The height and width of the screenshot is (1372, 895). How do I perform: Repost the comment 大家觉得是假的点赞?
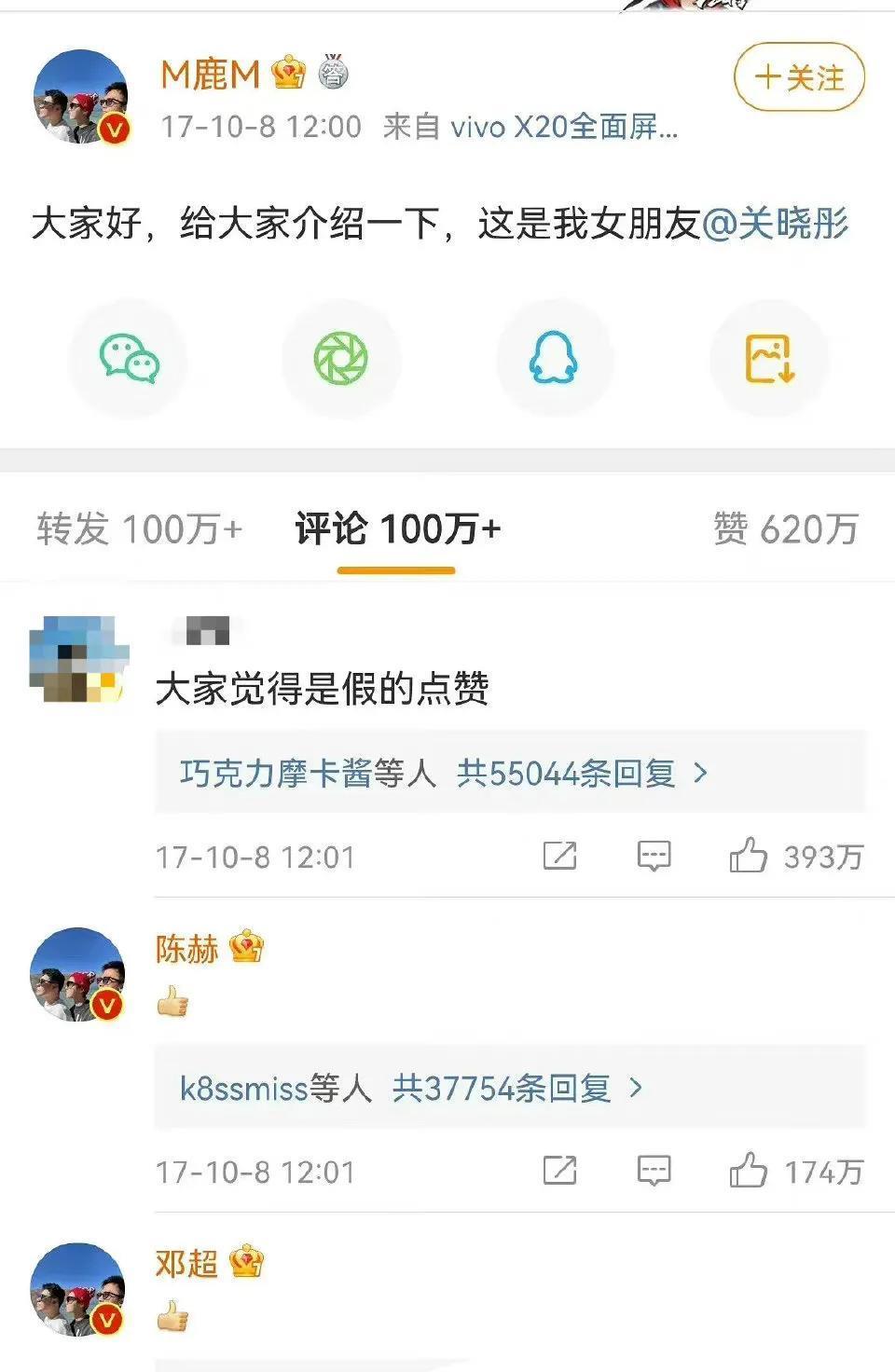click(x=559, y=856)
